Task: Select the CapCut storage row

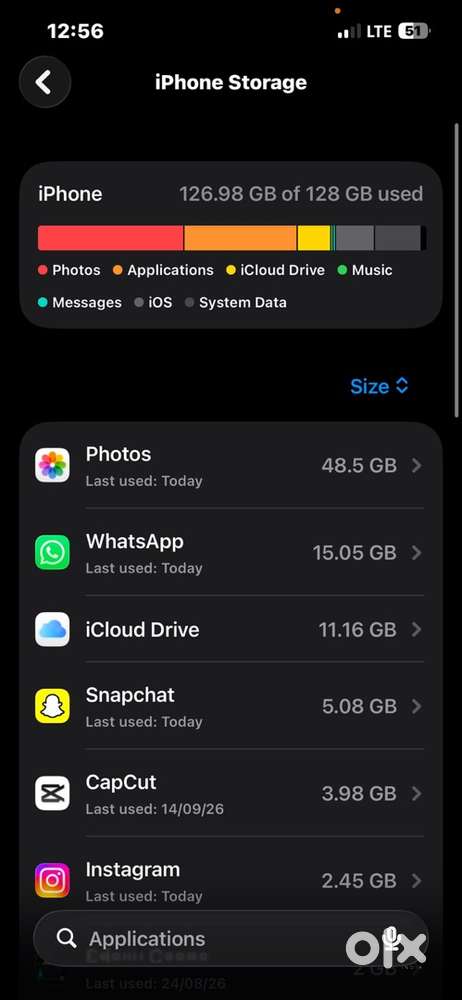Action: click(231, 793)
